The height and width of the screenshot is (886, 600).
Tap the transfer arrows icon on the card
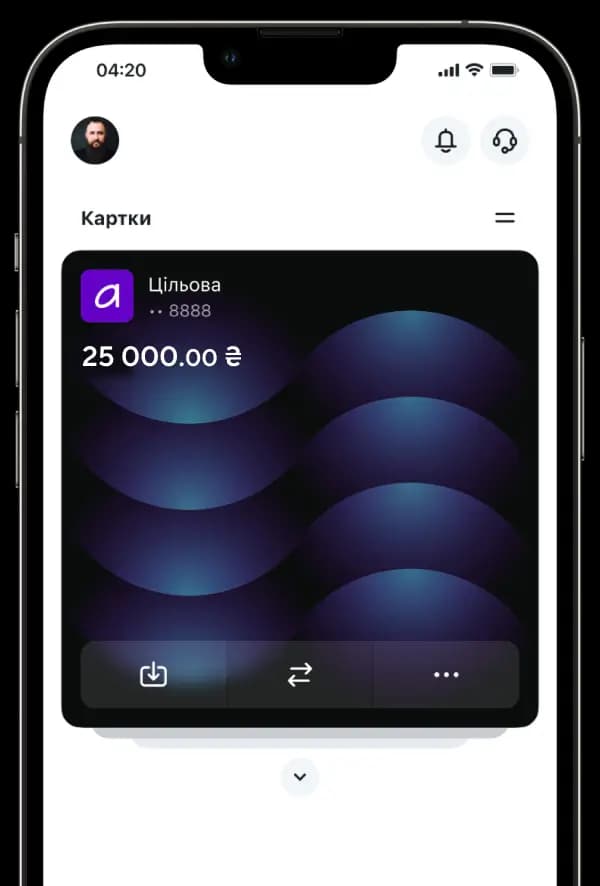click(x=300, y=675)
